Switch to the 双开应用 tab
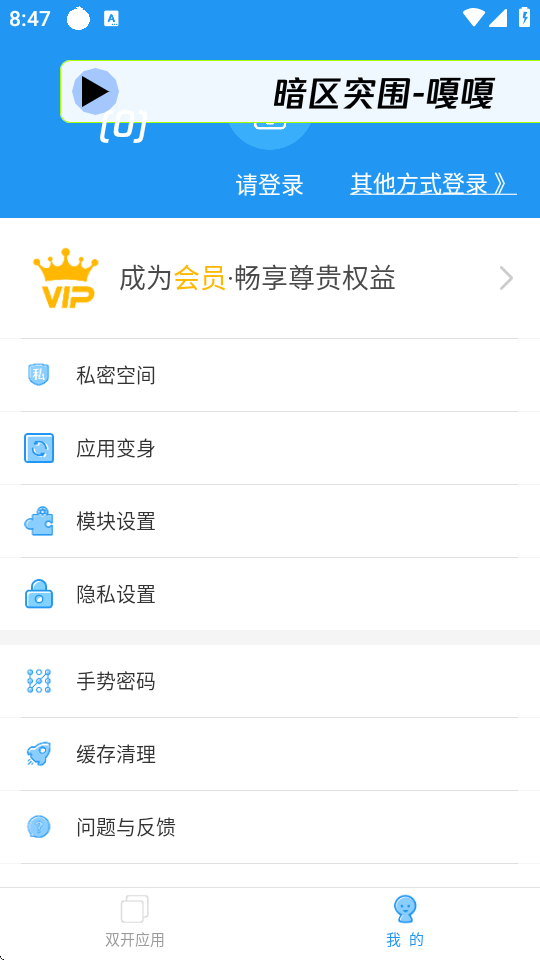Screen dimensions: 540x960 tap(135, 923)
